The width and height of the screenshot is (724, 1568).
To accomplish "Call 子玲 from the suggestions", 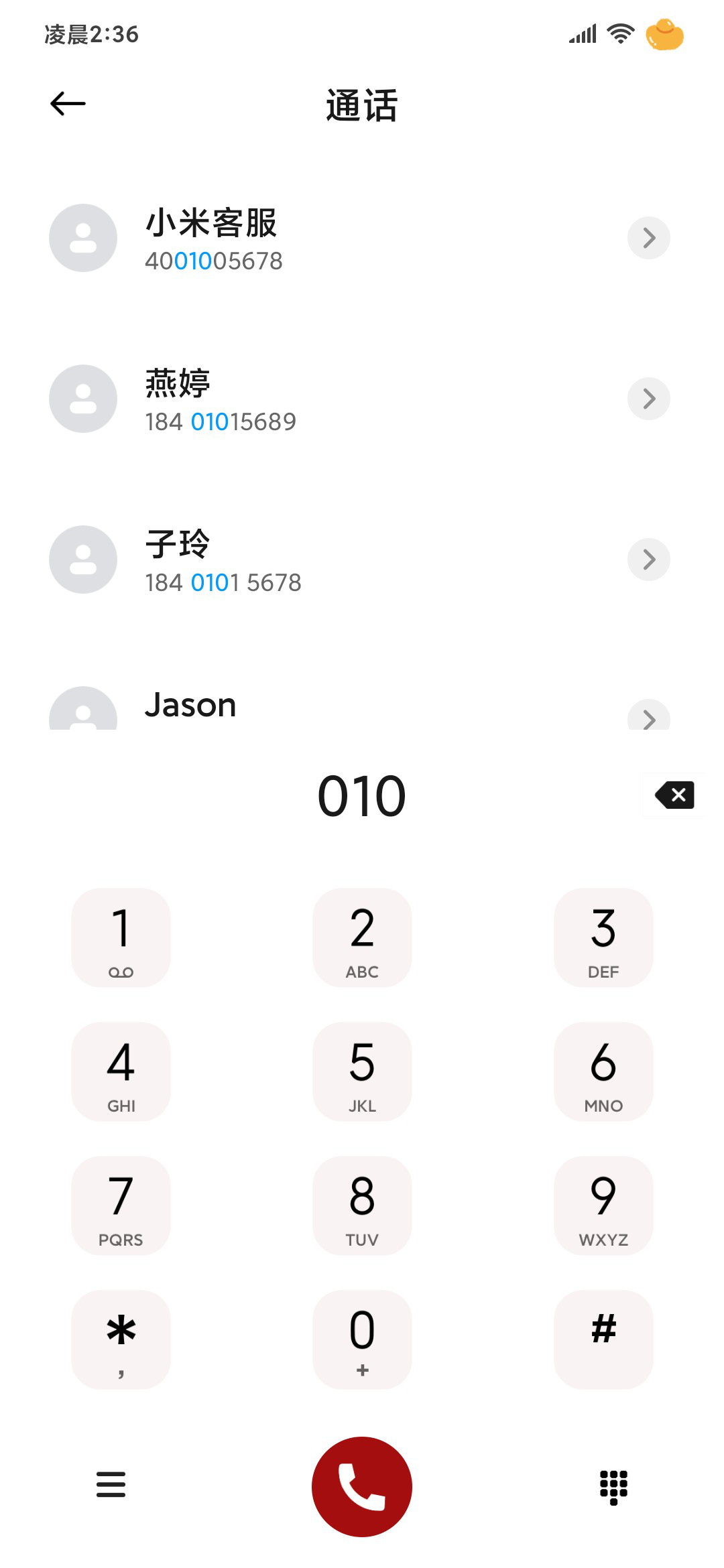I will pos(362,560).
